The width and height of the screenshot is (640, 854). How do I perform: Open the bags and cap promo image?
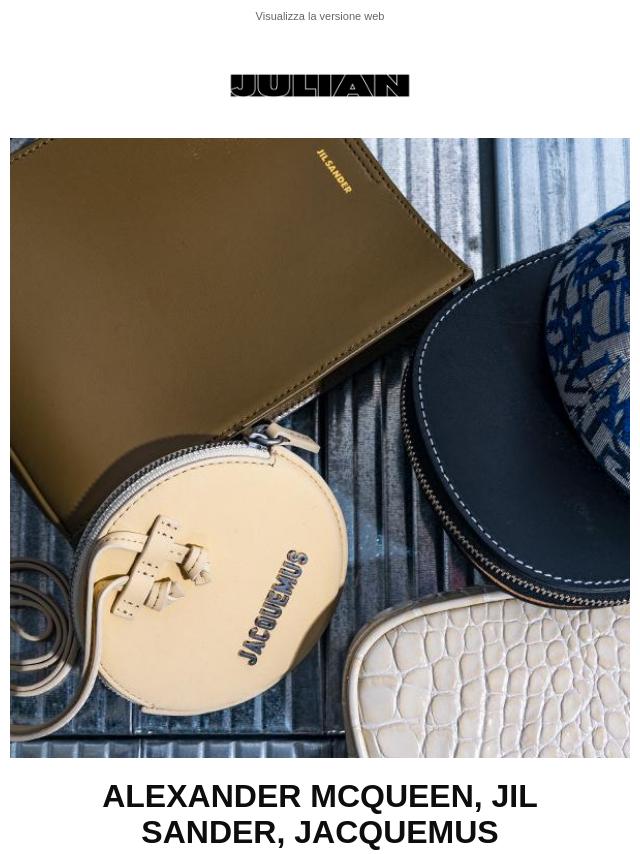tap(320, 447)
